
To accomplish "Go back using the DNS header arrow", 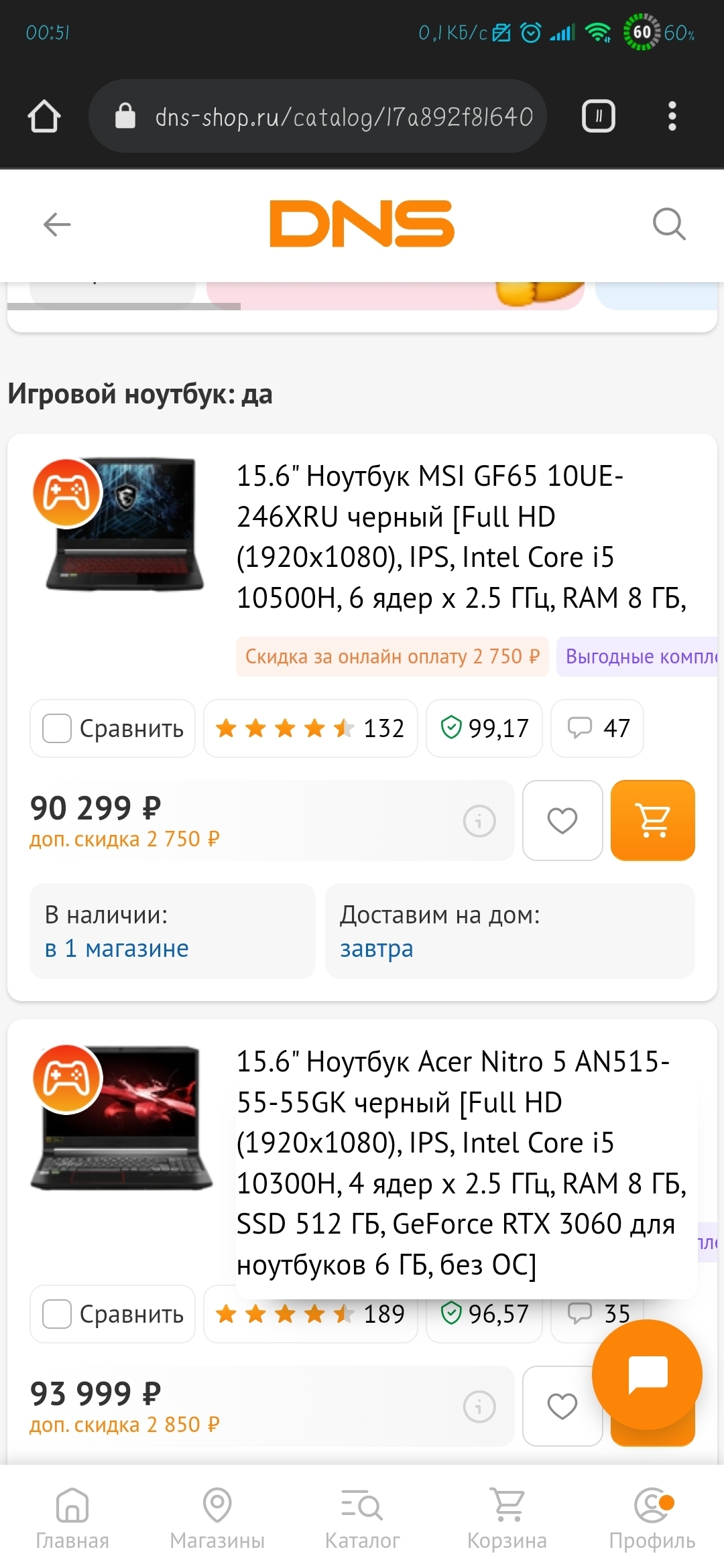I will (x=57, y=224).
